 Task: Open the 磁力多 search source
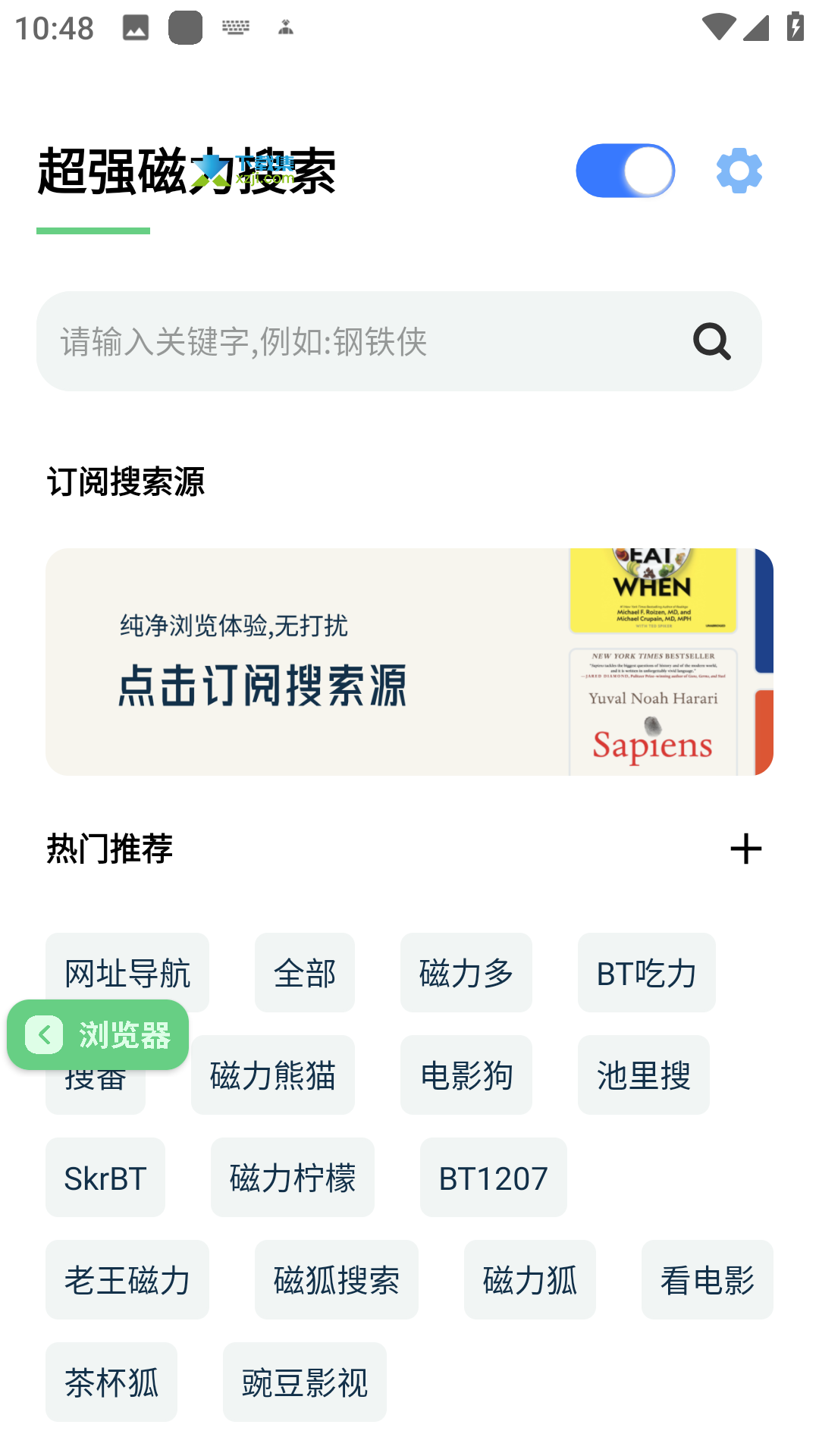point(466,972)
